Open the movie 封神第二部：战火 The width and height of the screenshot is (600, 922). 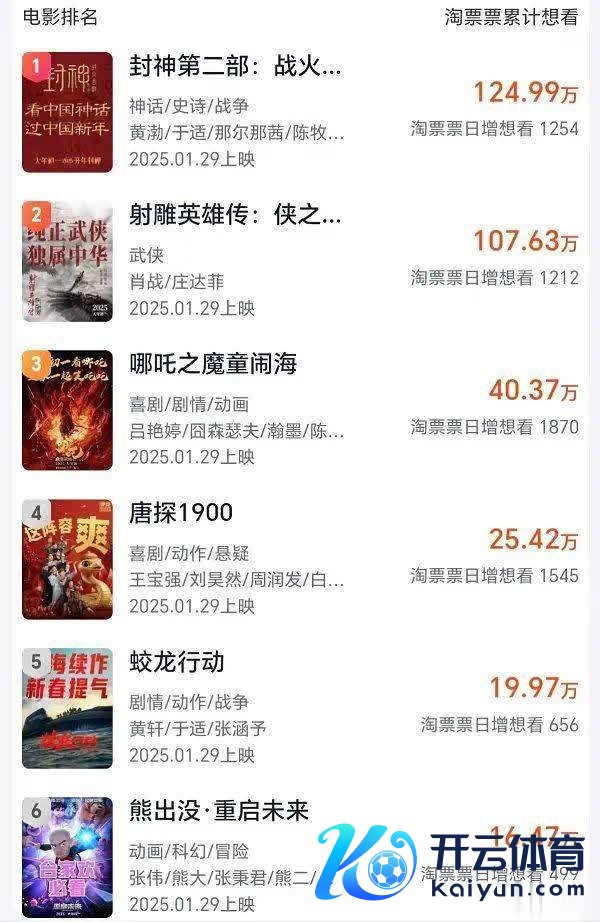(x=236, y=67)
